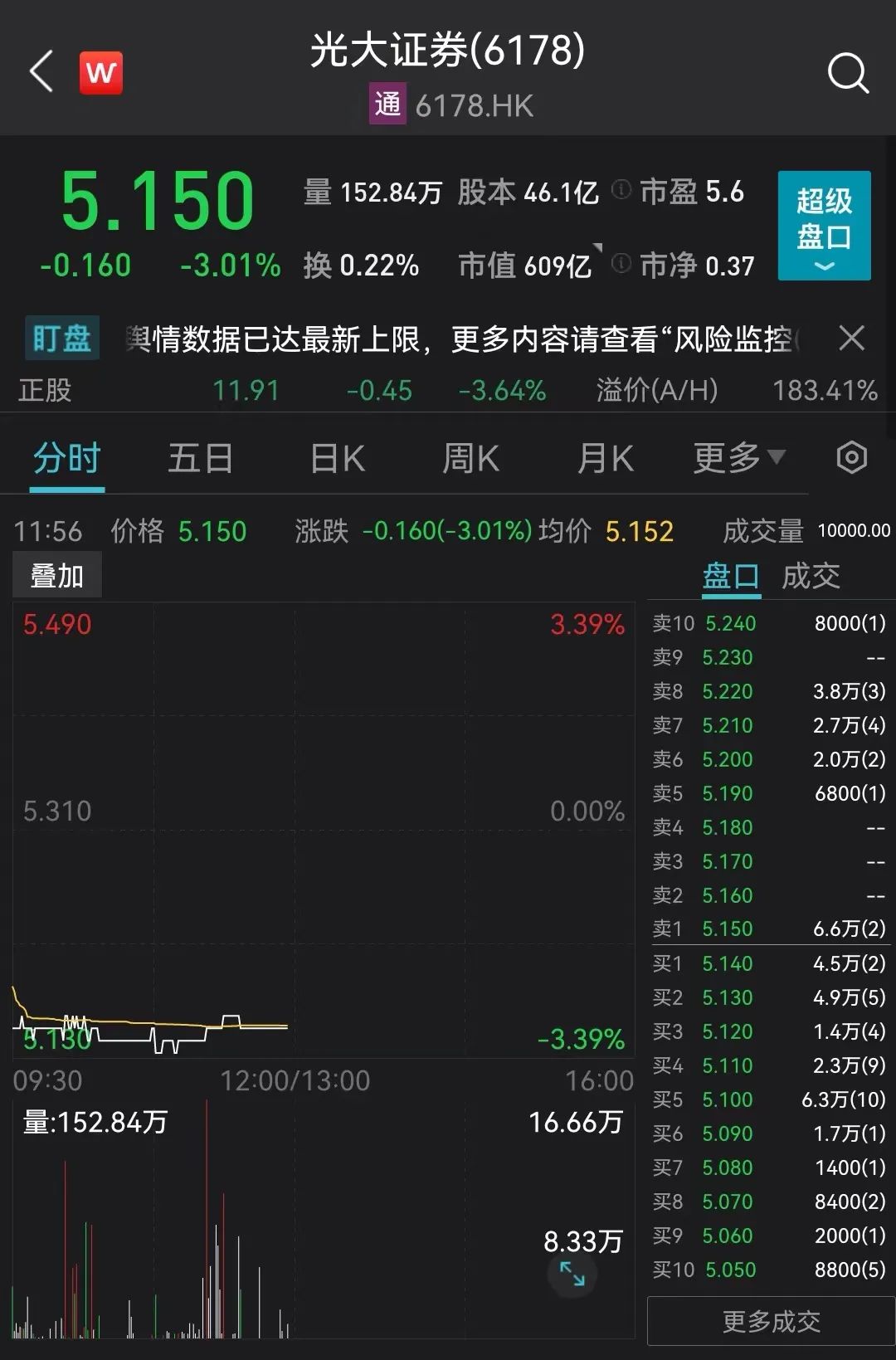
Task: Expand the 超级盘口 panel
Action: click(824, 226)
